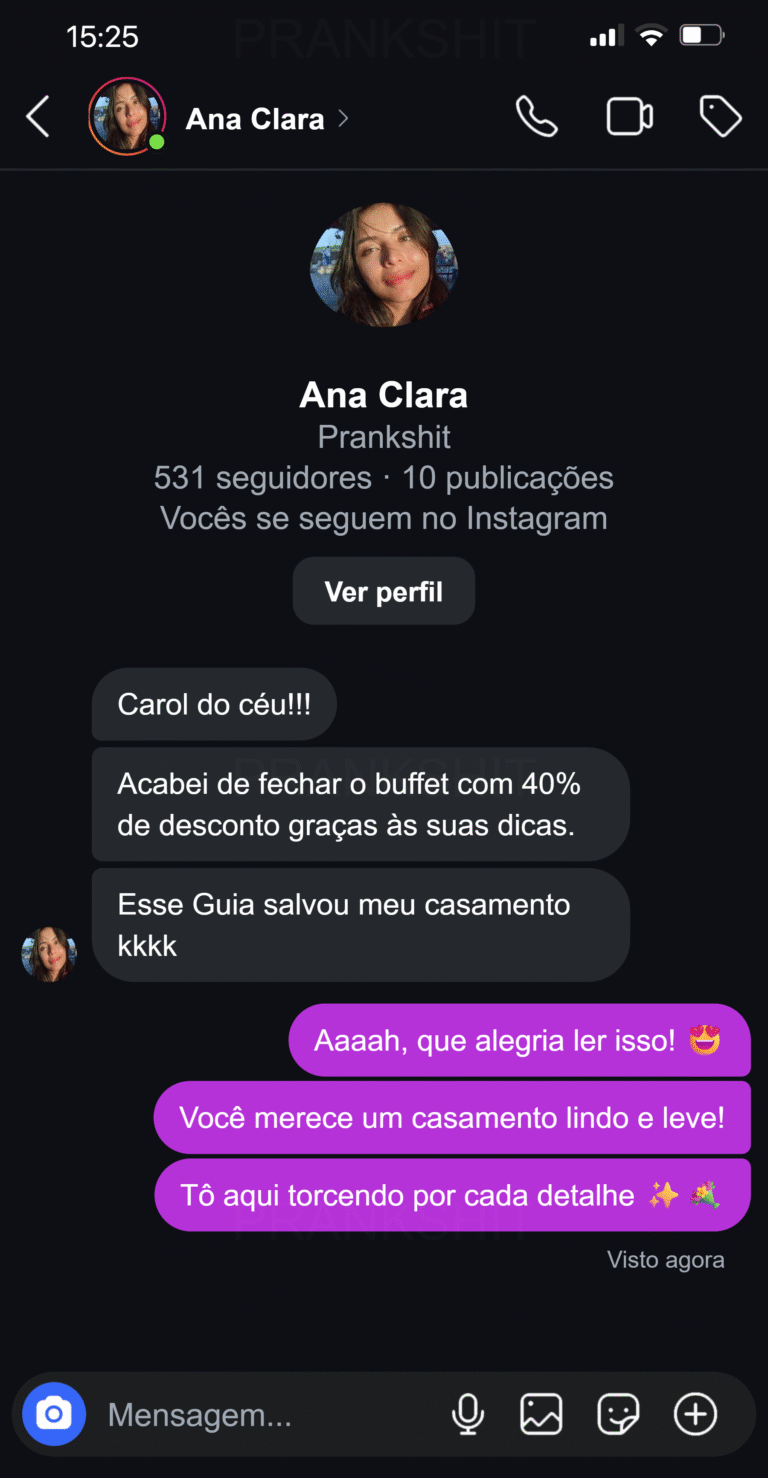Focus the Mensagem text field

[x=260, y=1415]
